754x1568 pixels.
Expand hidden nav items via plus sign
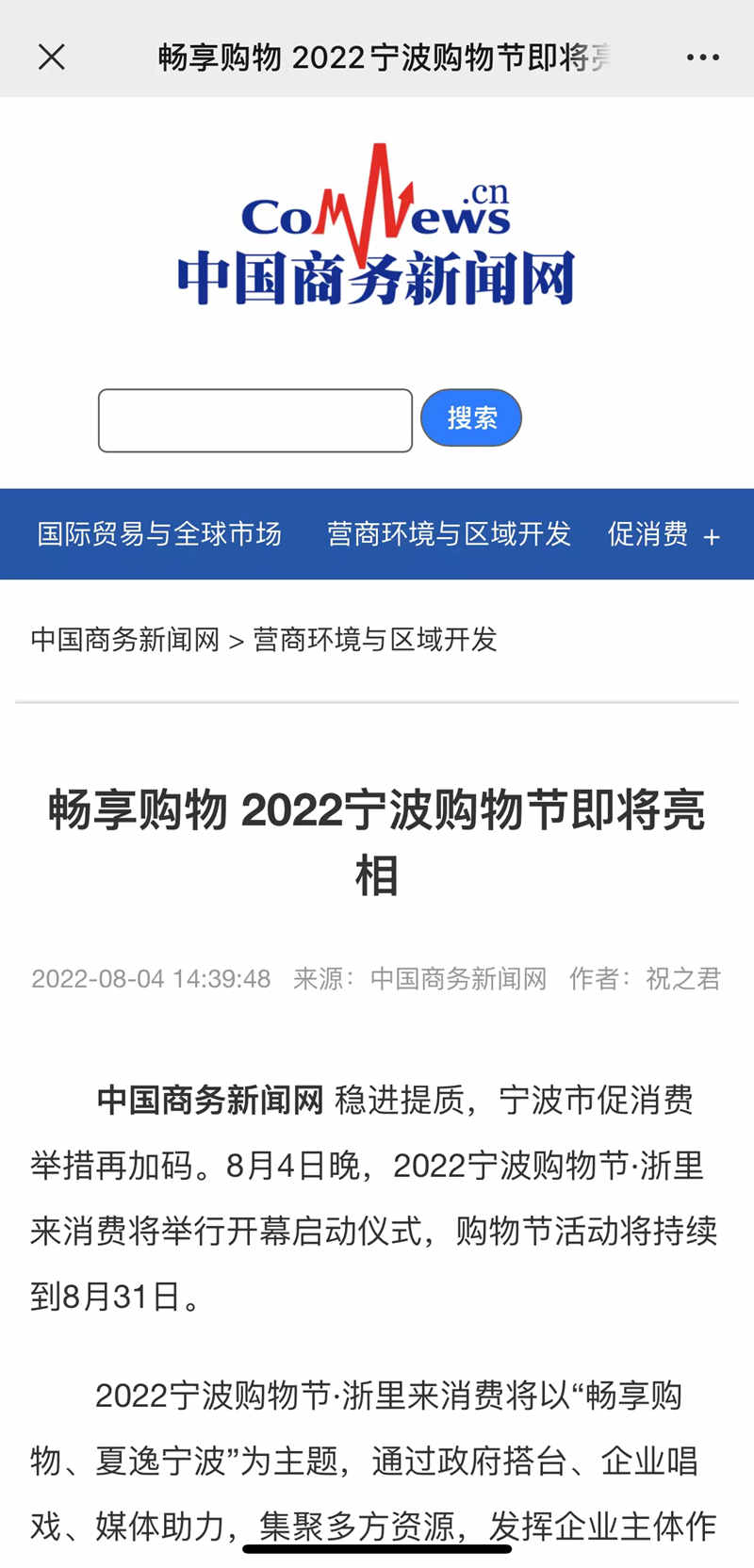point(713,534)
